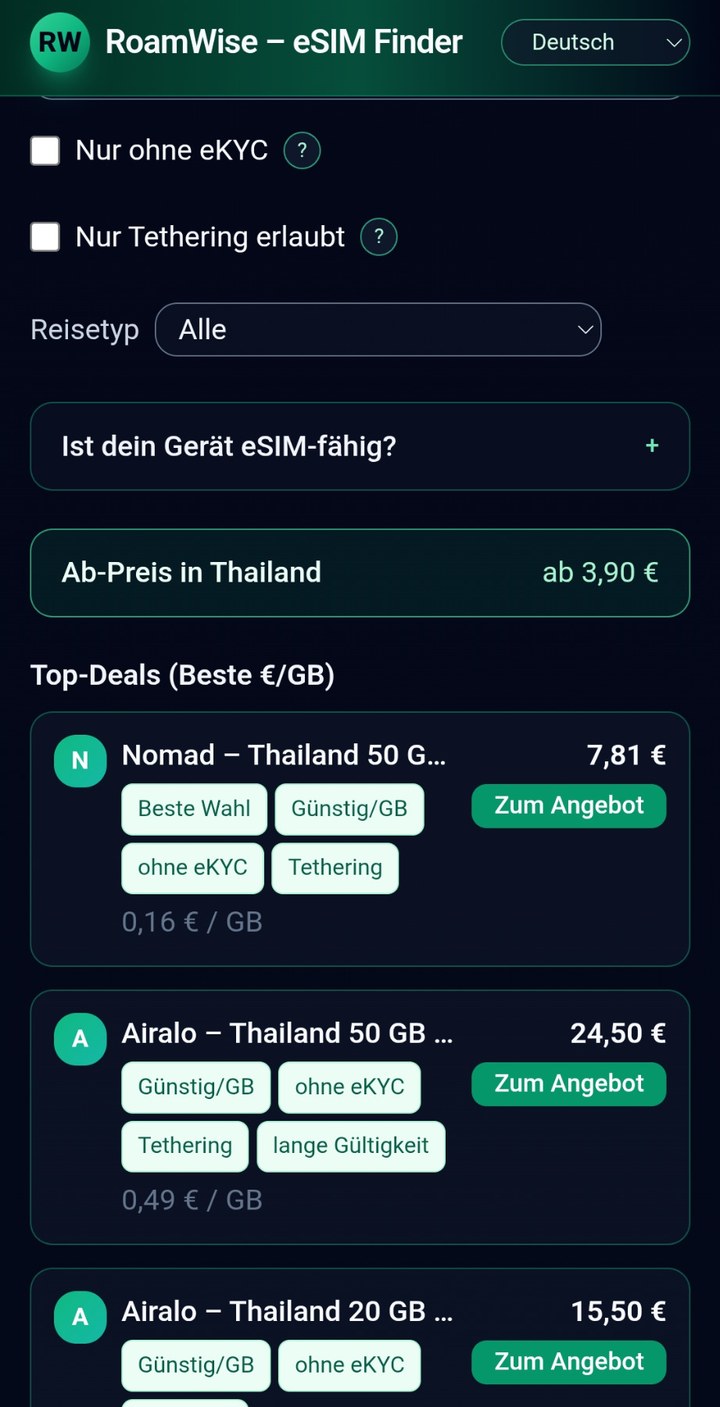Screen dimensions: 720x1407
Task: Enable the Nur ohne eKYC checkbox
Action: 45,150
